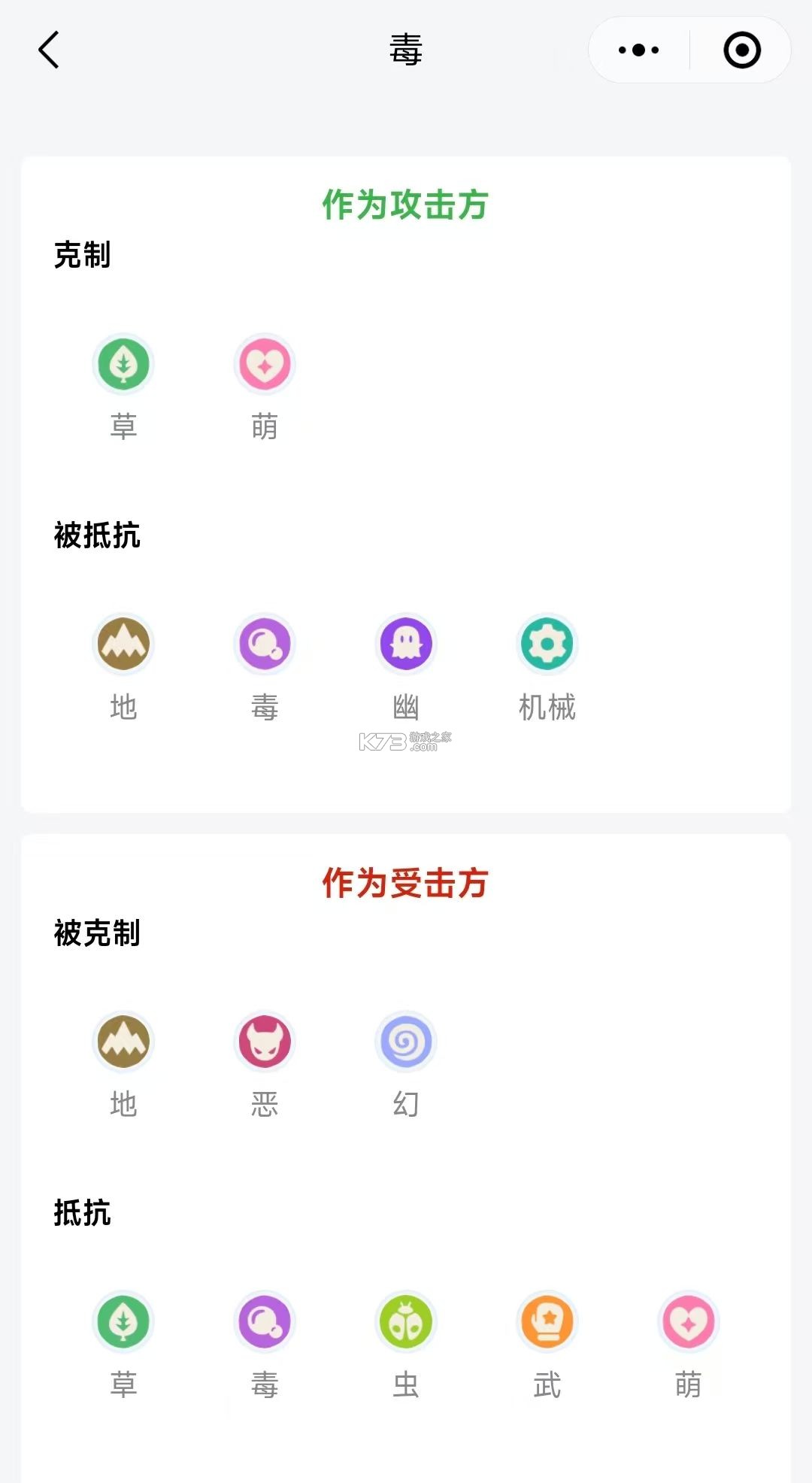Tap the 作为受击方 section header

coord(406,884)
